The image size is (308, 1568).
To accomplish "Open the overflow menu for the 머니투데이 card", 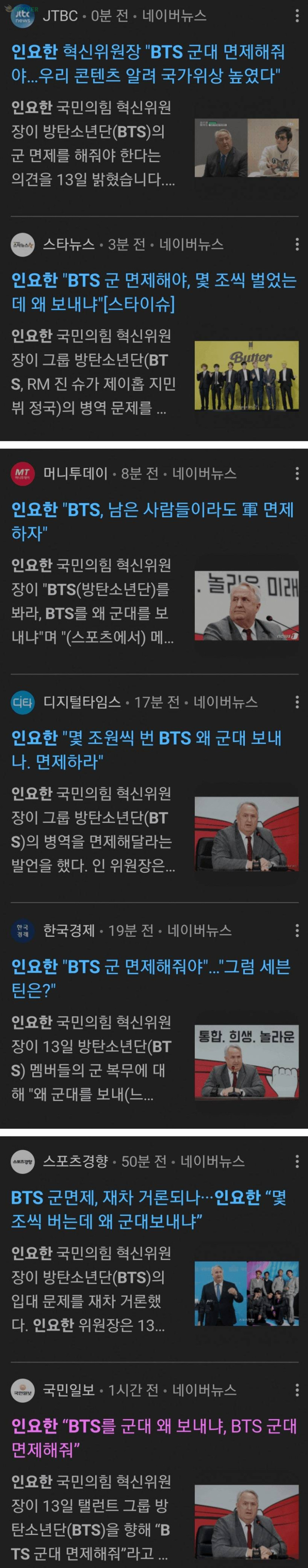I will tap(296, 474).
